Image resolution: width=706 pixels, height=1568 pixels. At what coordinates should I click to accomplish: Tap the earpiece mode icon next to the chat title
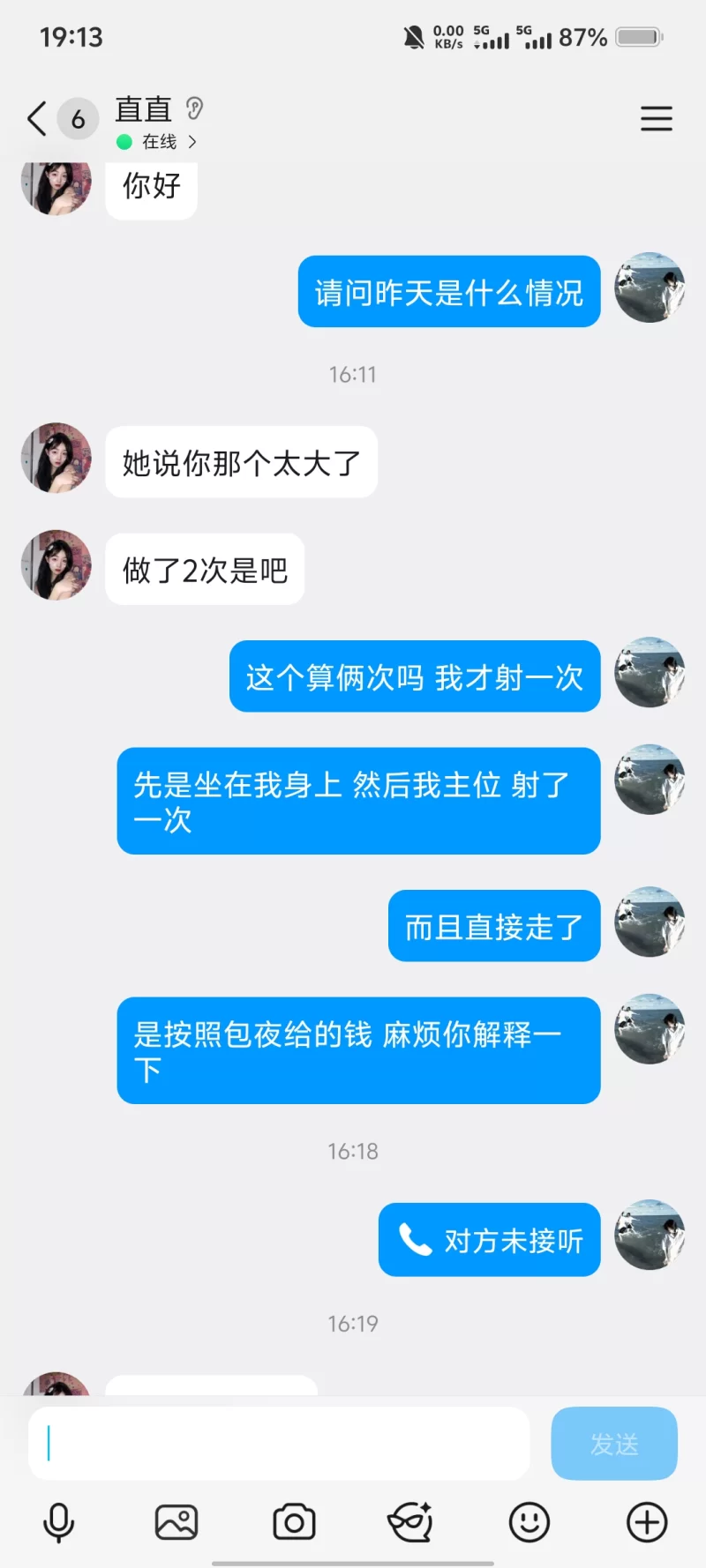pyautogui.click(x=195, y=108)
